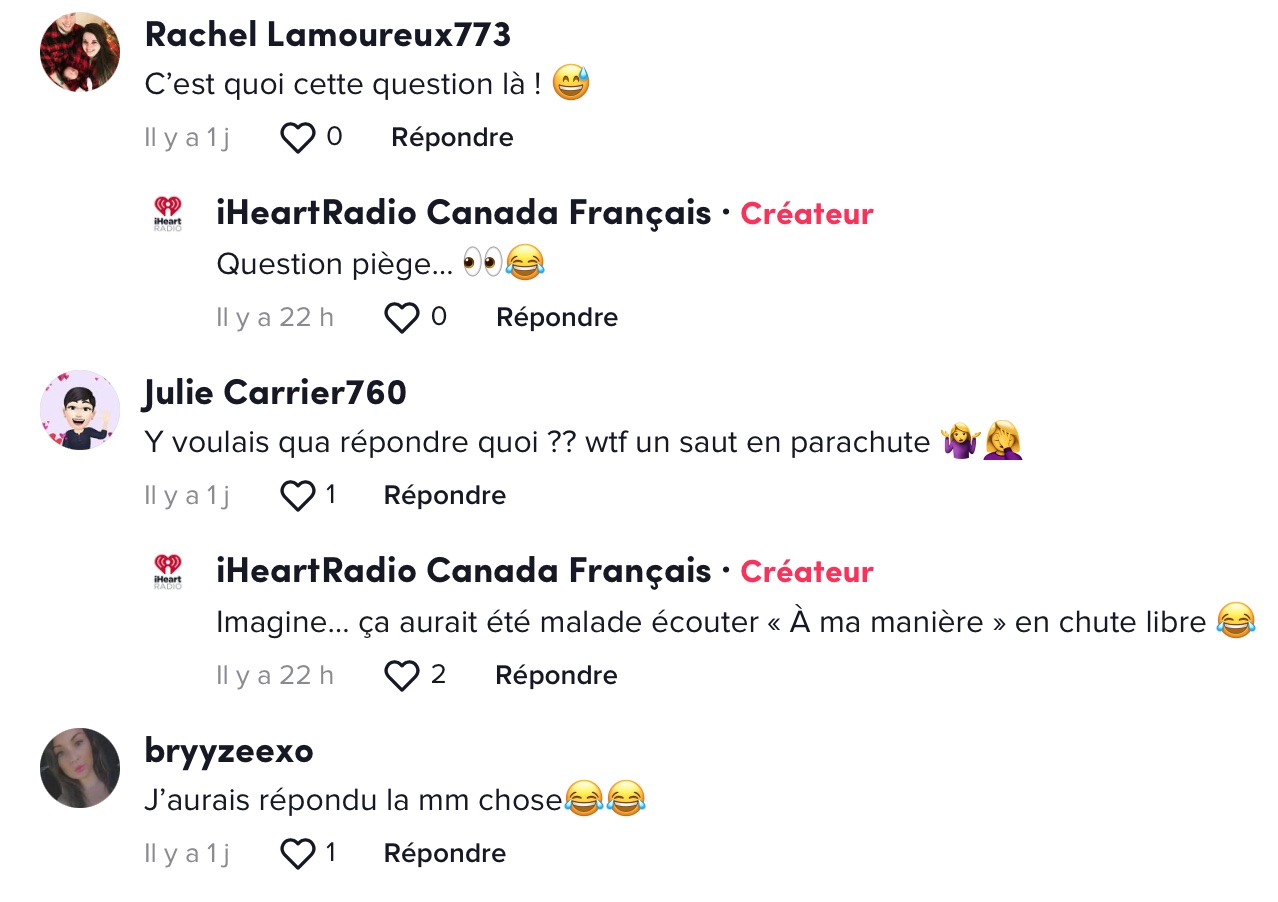Open the username Julie Carrier760

[275, 393]
